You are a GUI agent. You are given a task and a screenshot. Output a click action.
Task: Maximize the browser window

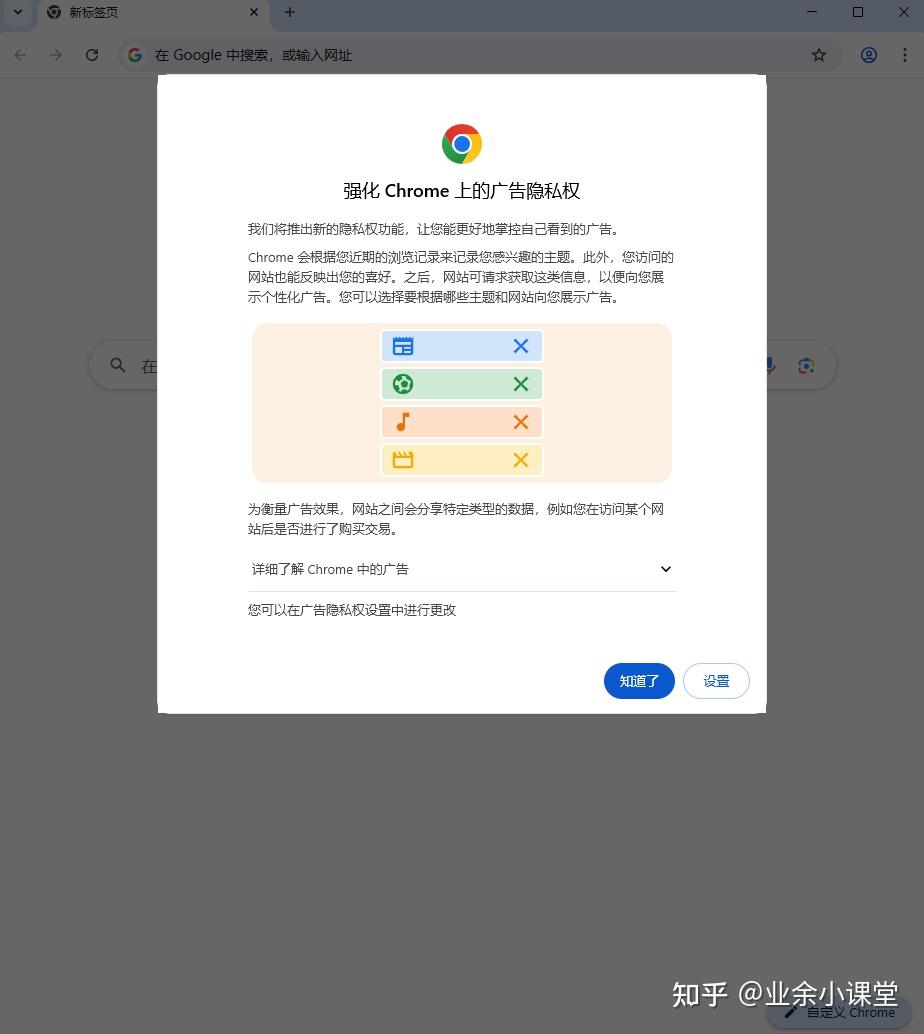(857, 12)
